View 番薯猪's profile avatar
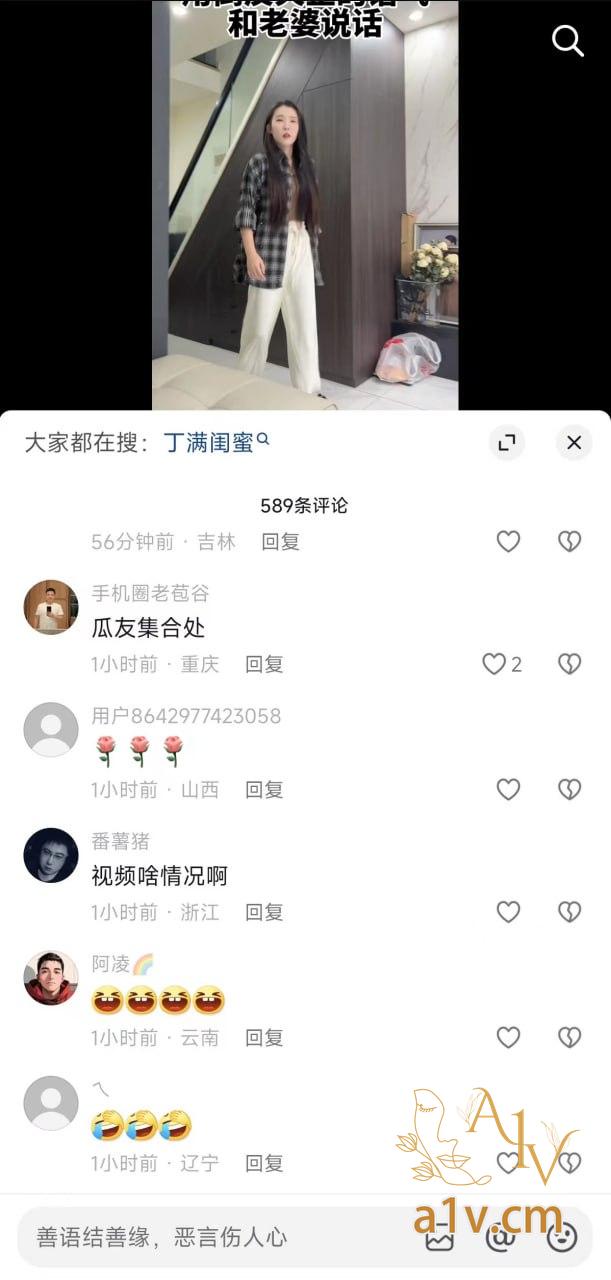This screenshot has height=1280, width=611. 51,855
